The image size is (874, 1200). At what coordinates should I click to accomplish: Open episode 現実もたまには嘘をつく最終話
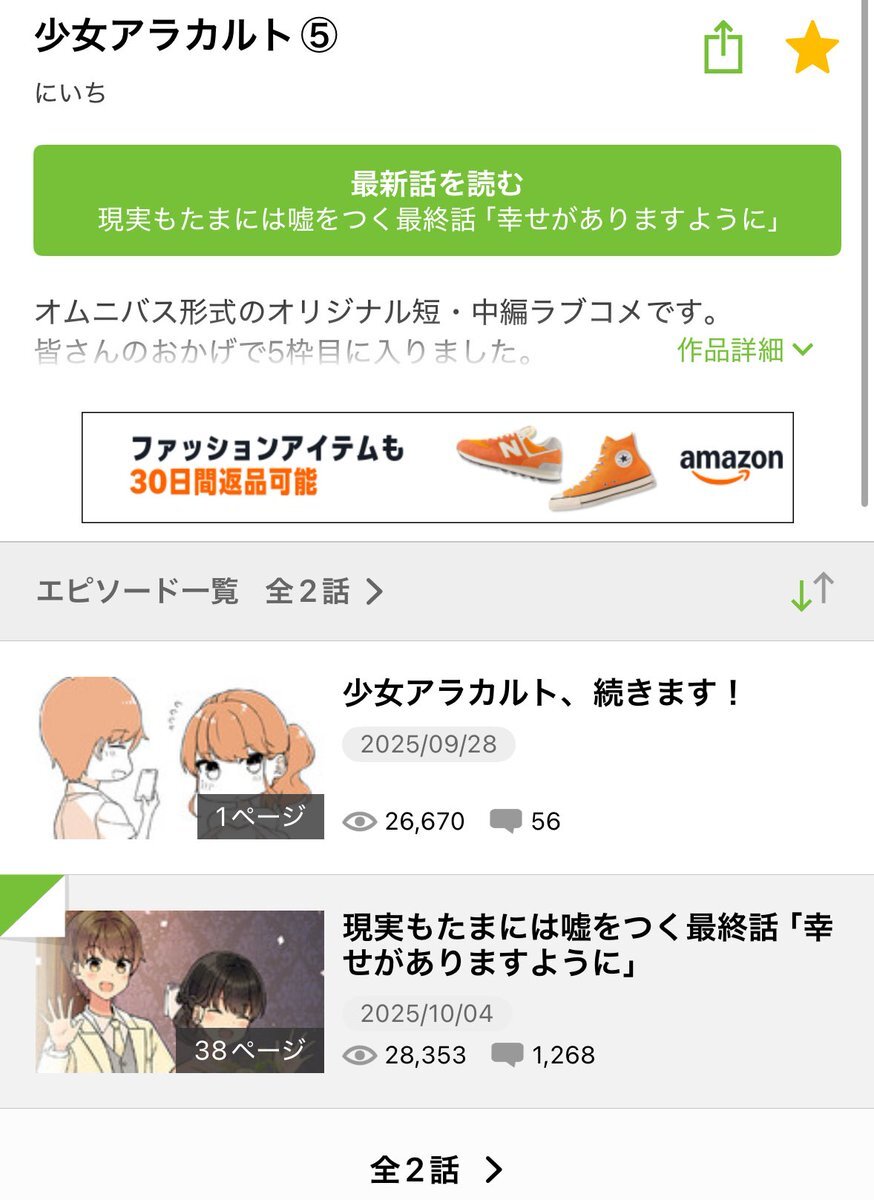(x=587, y=945)
